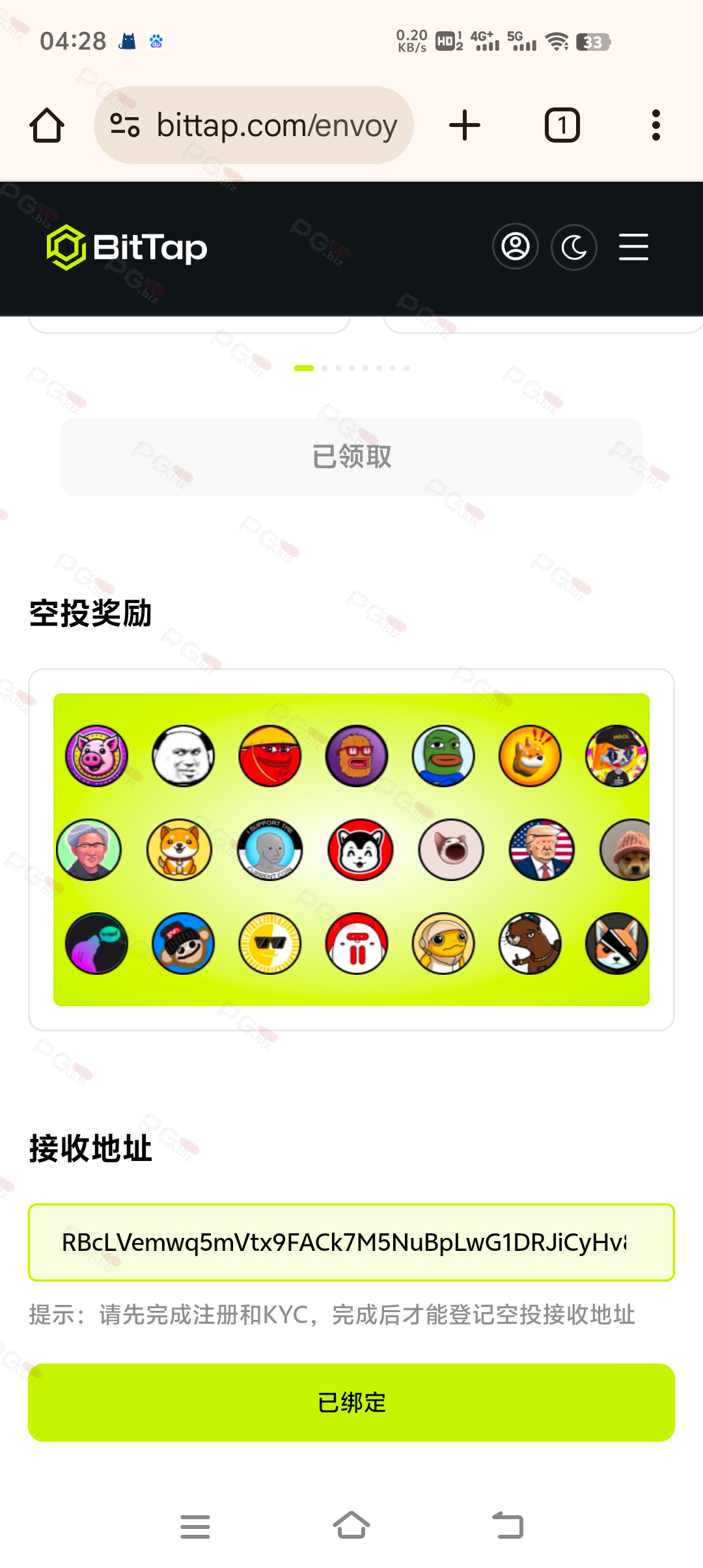Tap the 已领取 button
The image size is (703, 1568).
point(351,457)
